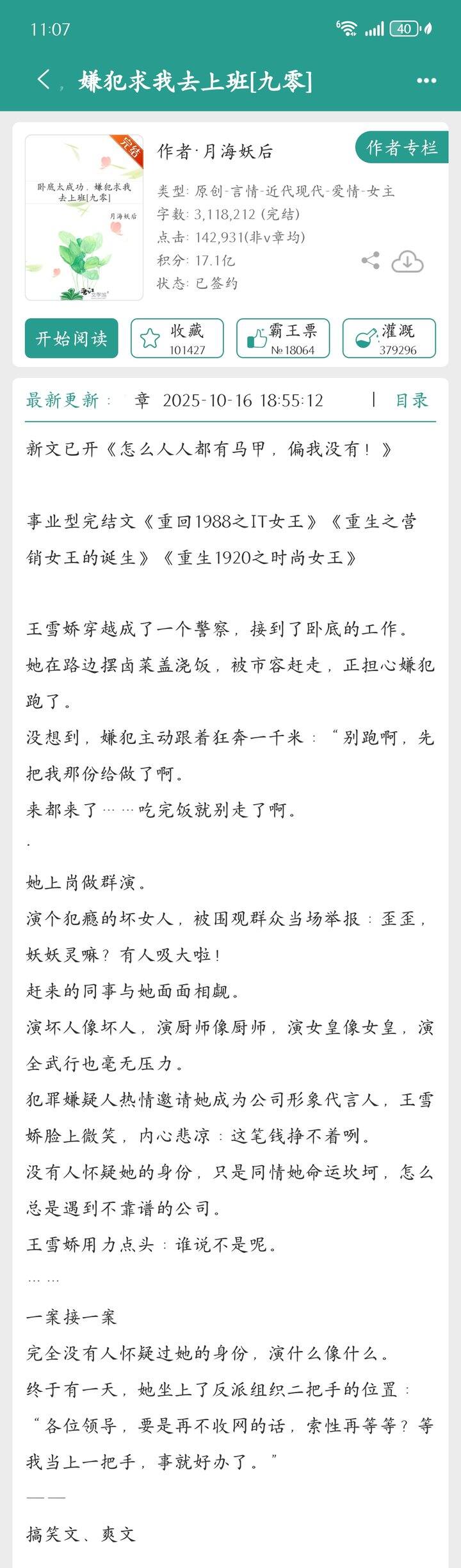This screenshot has height=1568, width=461.
Task: Add the novel to 收藏 favorites
Action: point(177,338)
